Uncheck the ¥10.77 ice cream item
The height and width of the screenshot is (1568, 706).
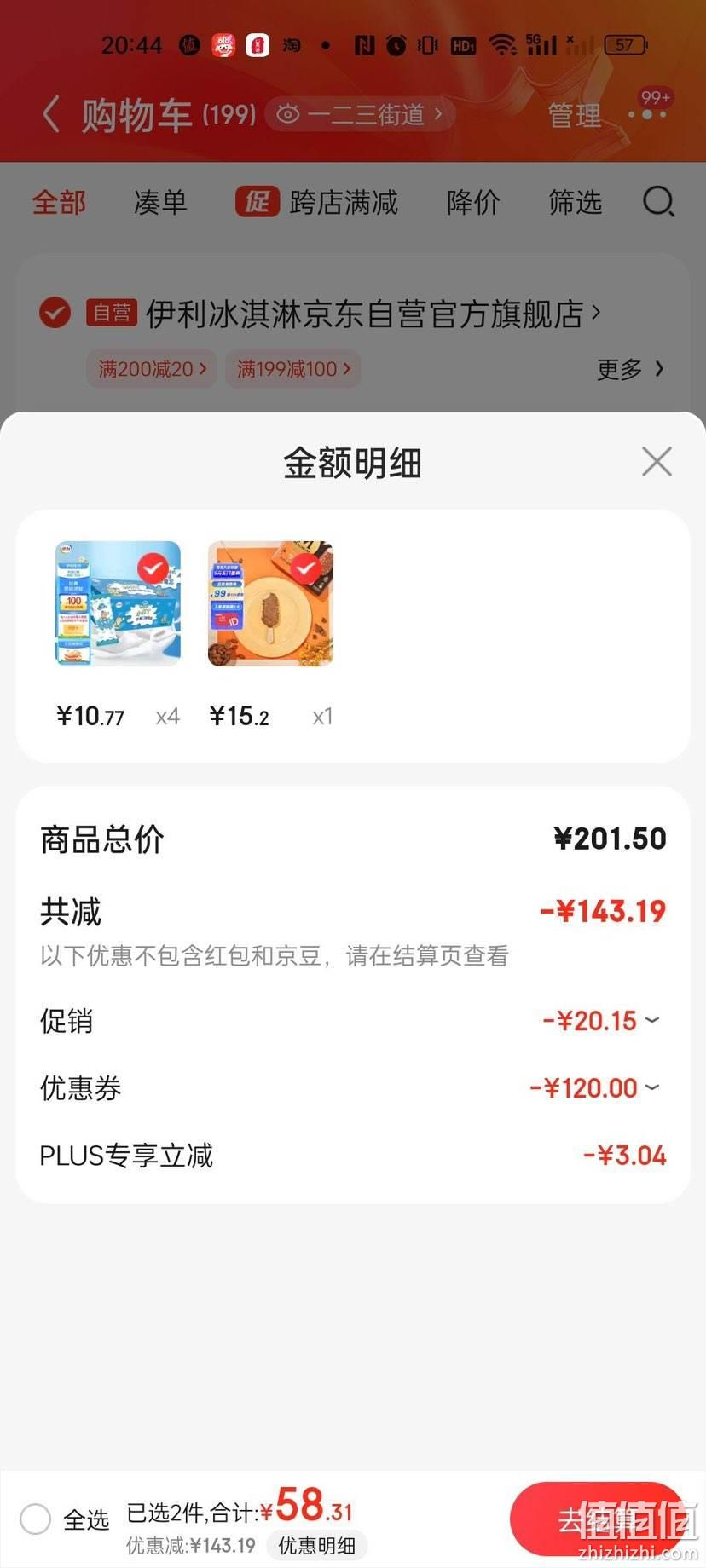tap(153, 568)
